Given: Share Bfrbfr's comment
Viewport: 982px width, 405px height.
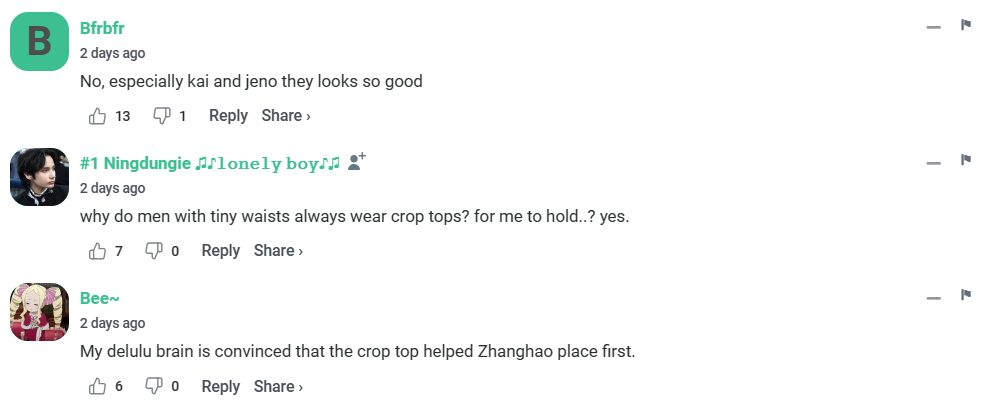Looking at the screenshot, I should click(286, 116).
